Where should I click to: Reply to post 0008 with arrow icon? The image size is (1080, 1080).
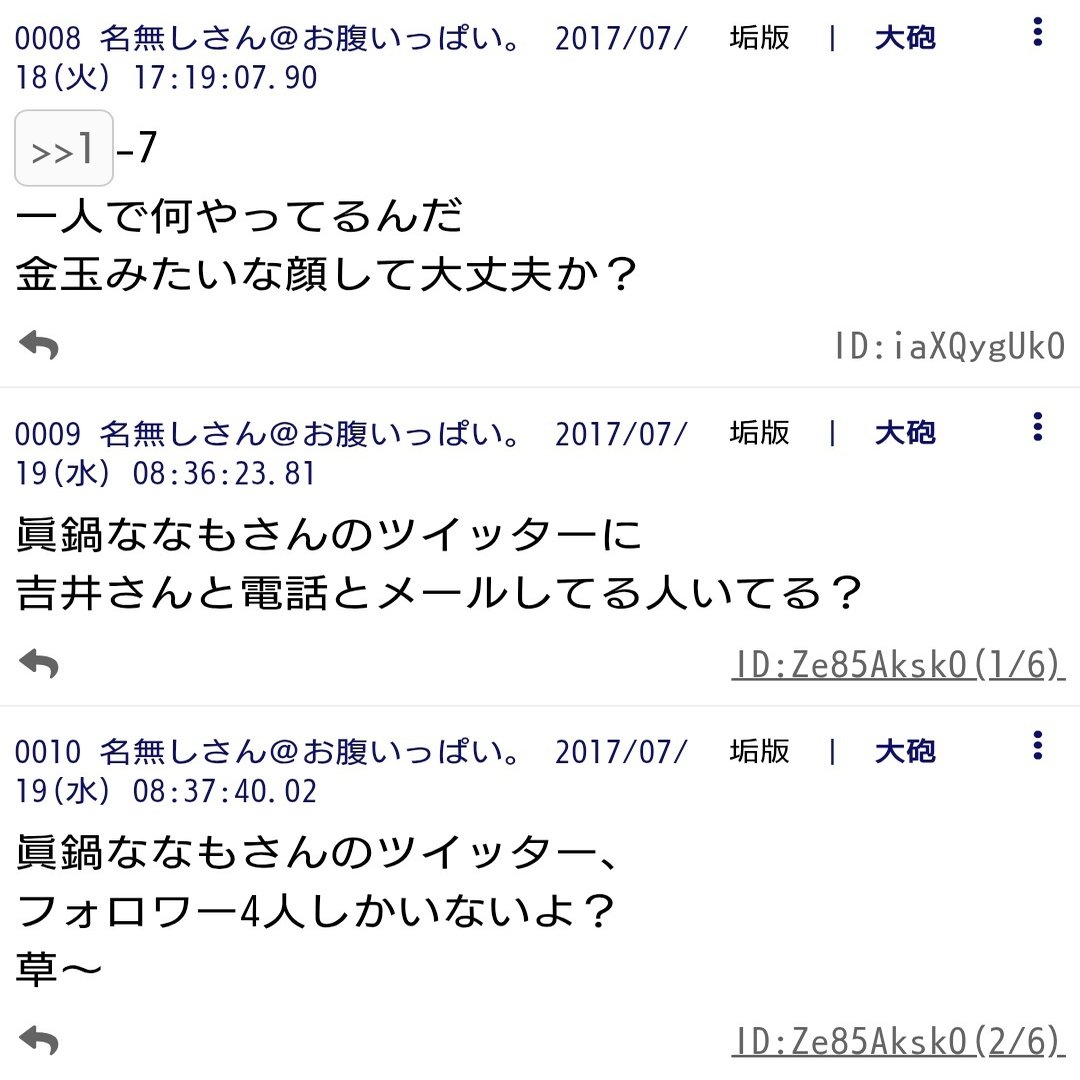click(x=39, y=346)
